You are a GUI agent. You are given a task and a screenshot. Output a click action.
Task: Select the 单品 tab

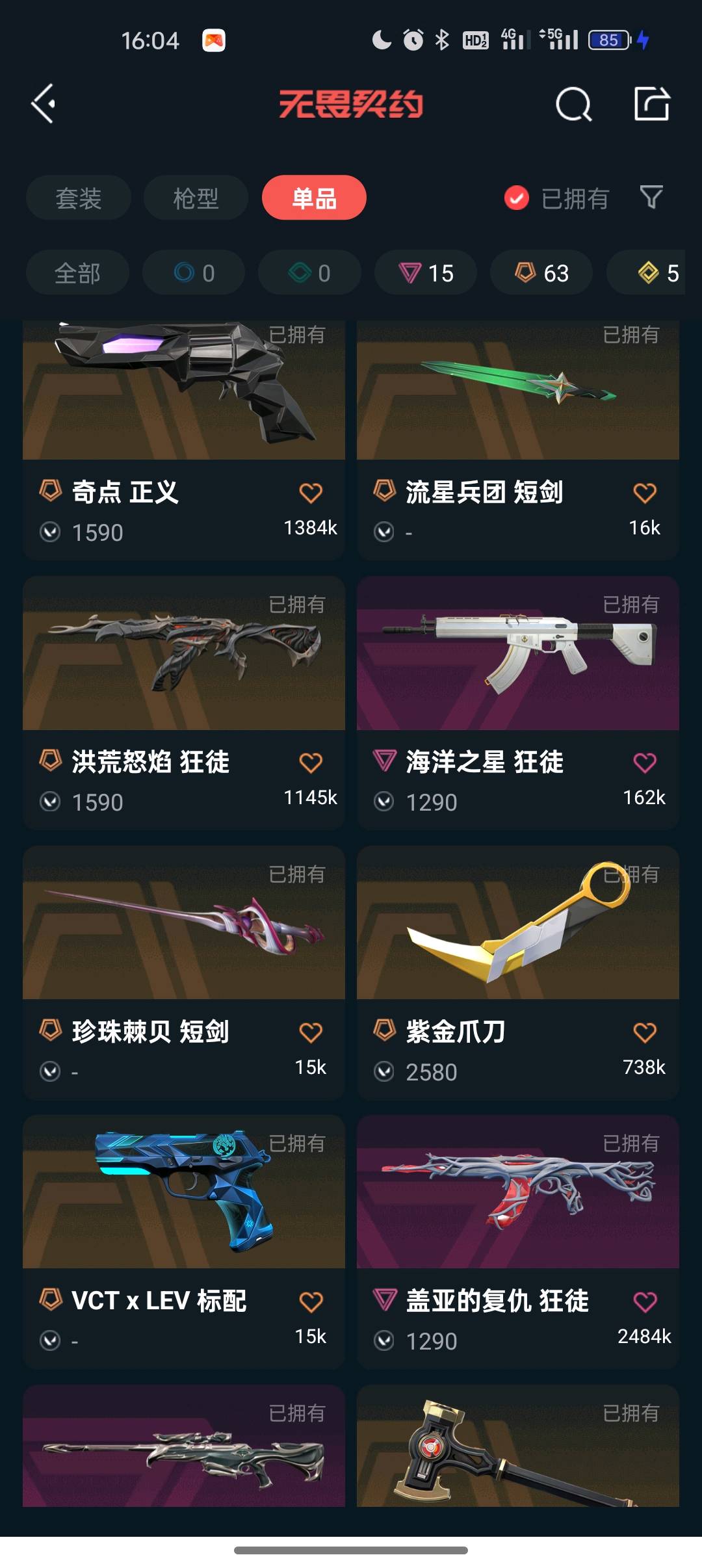(314, 198)
